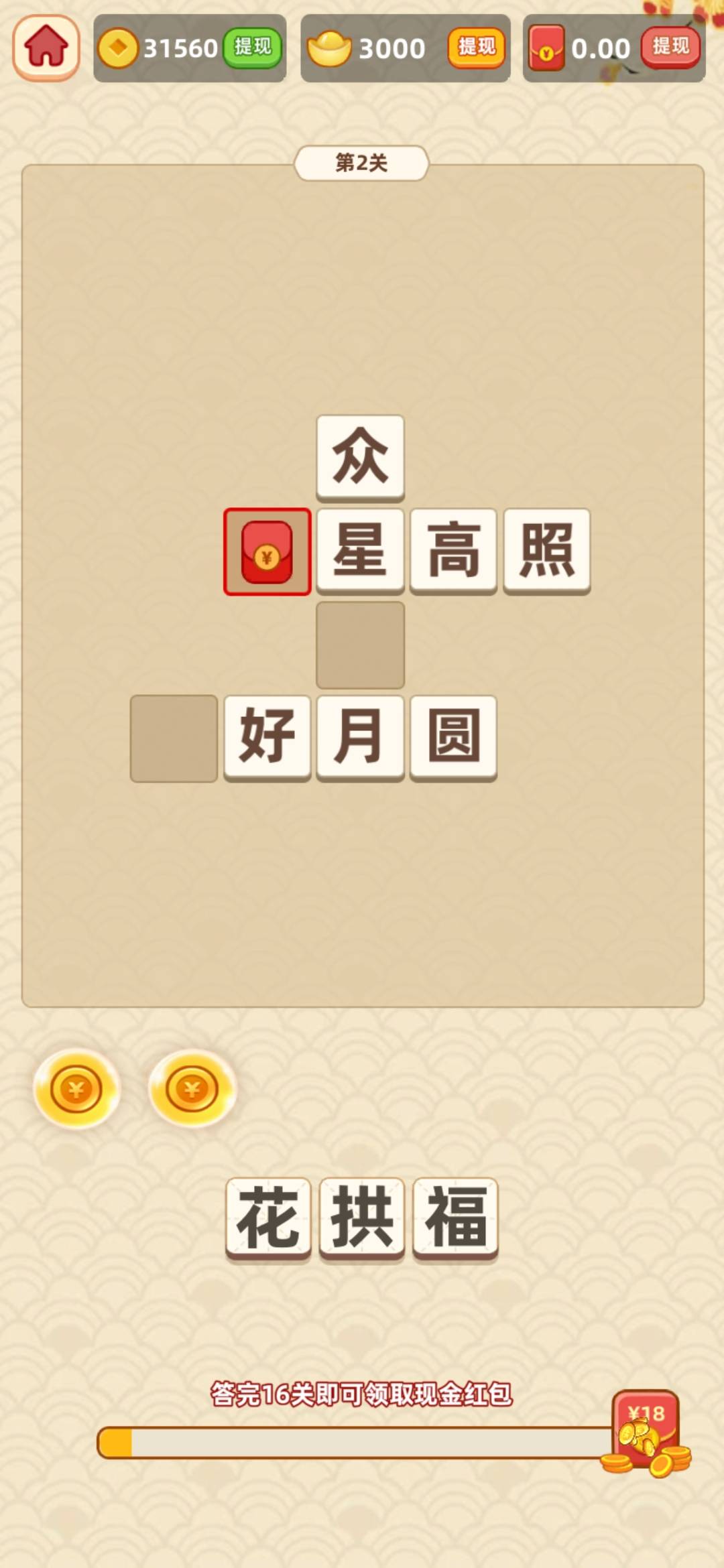
Task: Pick the 福 character tile
Action: (x=456, y=1218)
